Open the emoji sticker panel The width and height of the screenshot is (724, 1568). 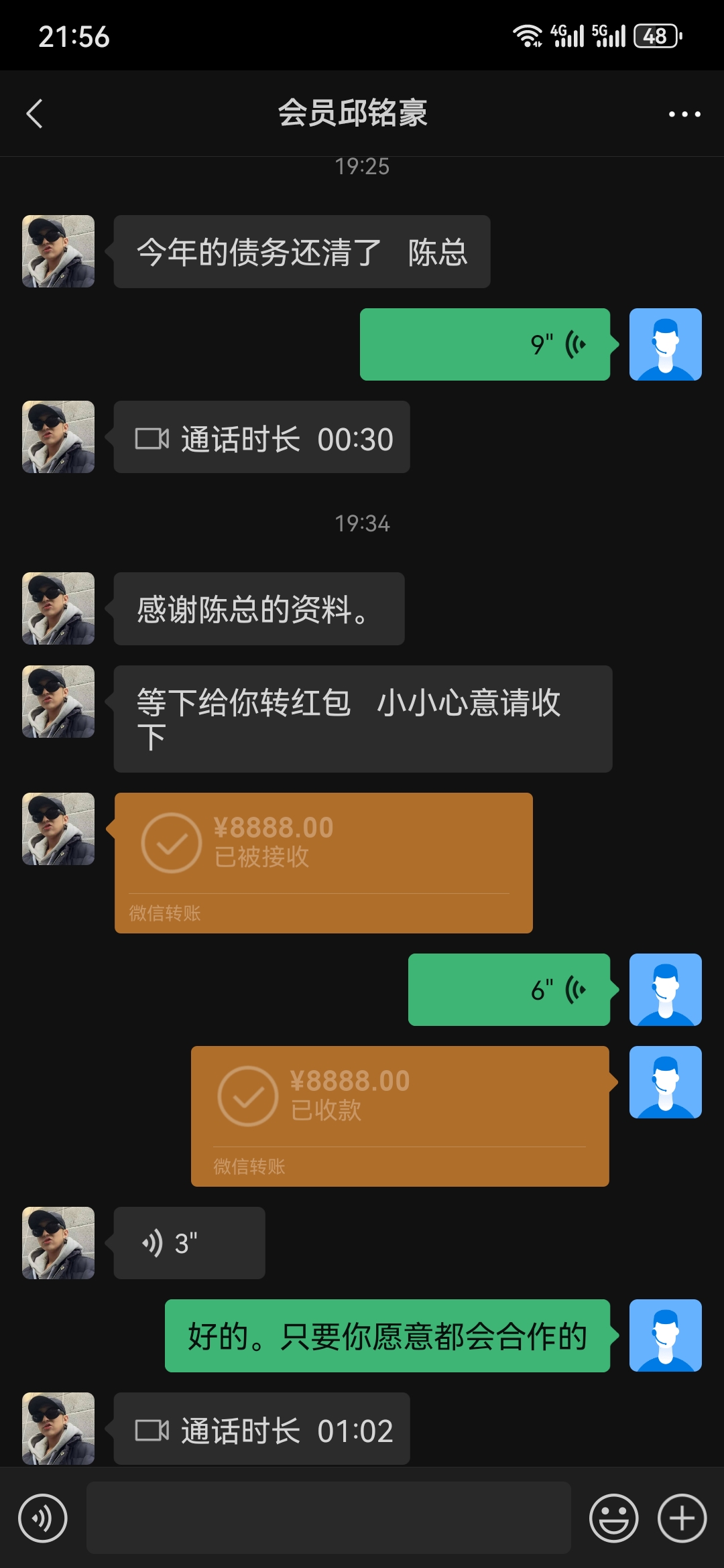pyautogui.click(x=613, y=1518)
